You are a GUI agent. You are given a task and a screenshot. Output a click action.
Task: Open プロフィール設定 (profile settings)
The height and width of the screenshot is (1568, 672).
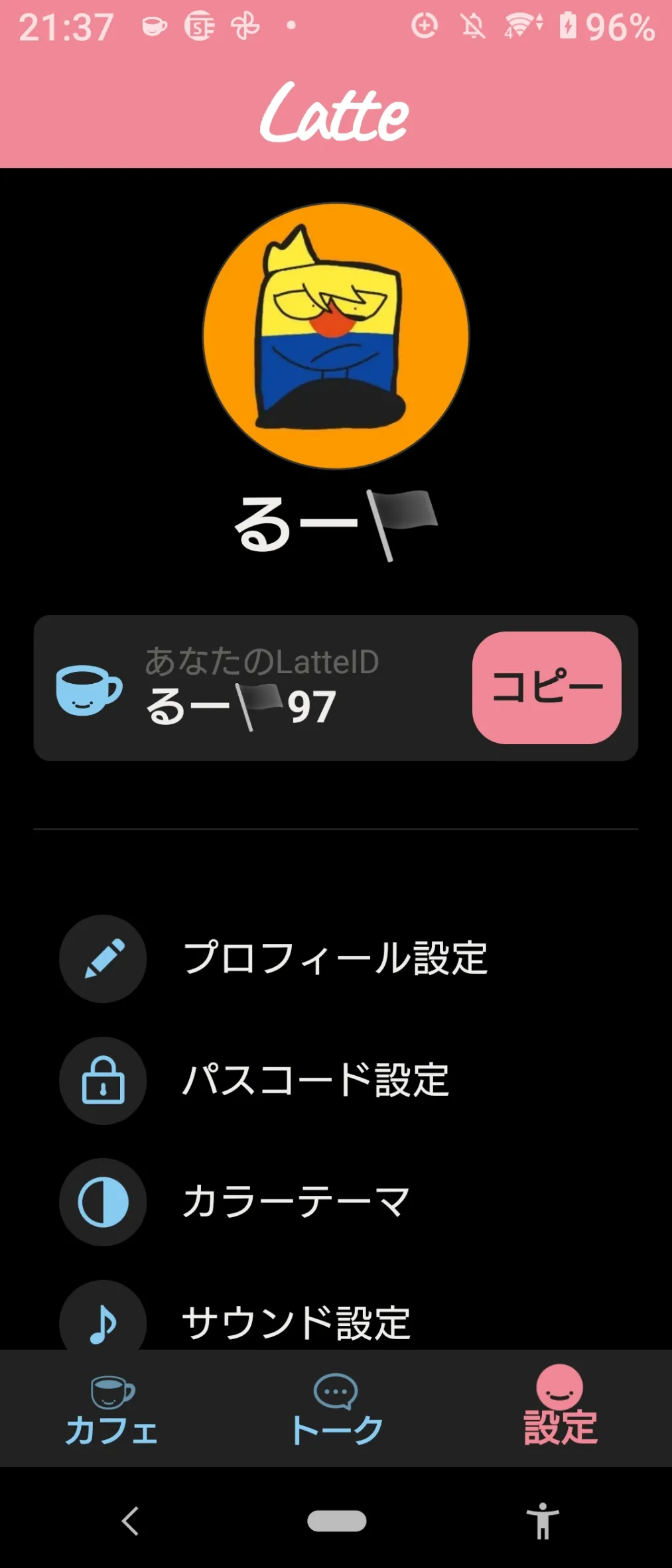334,958
